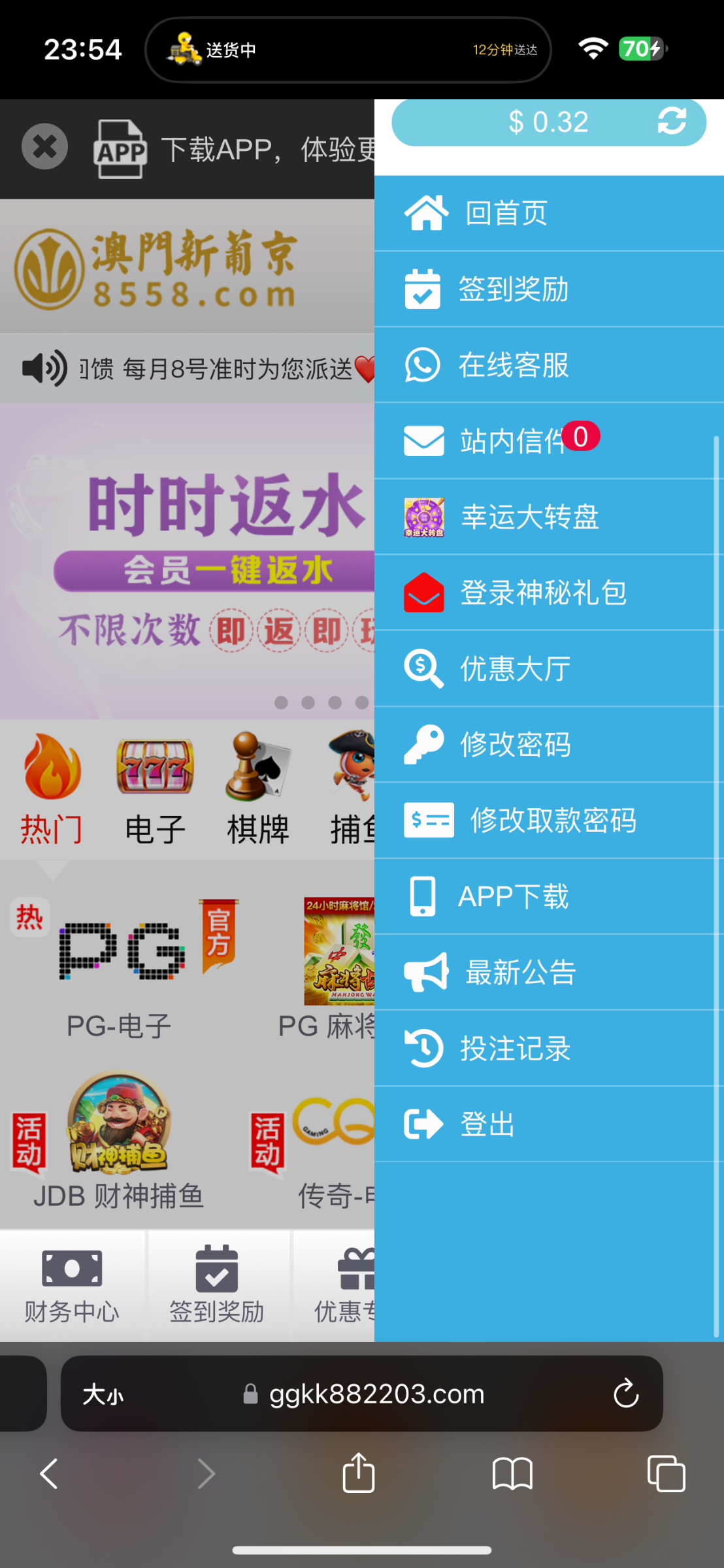724x1568 pixels.
Task: View 最新公告 latest announcements
Action: pos(520,972)
